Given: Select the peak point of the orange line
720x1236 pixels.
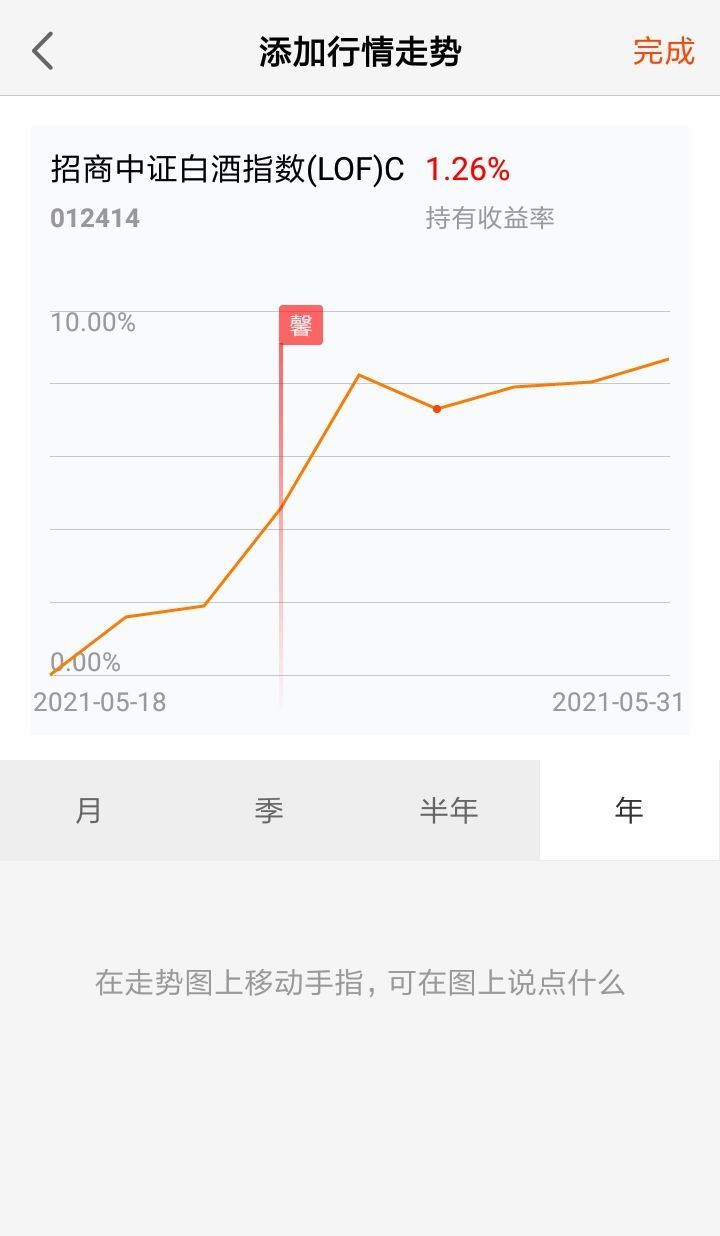Looking at the screenshot, I should tap(360, 375).
